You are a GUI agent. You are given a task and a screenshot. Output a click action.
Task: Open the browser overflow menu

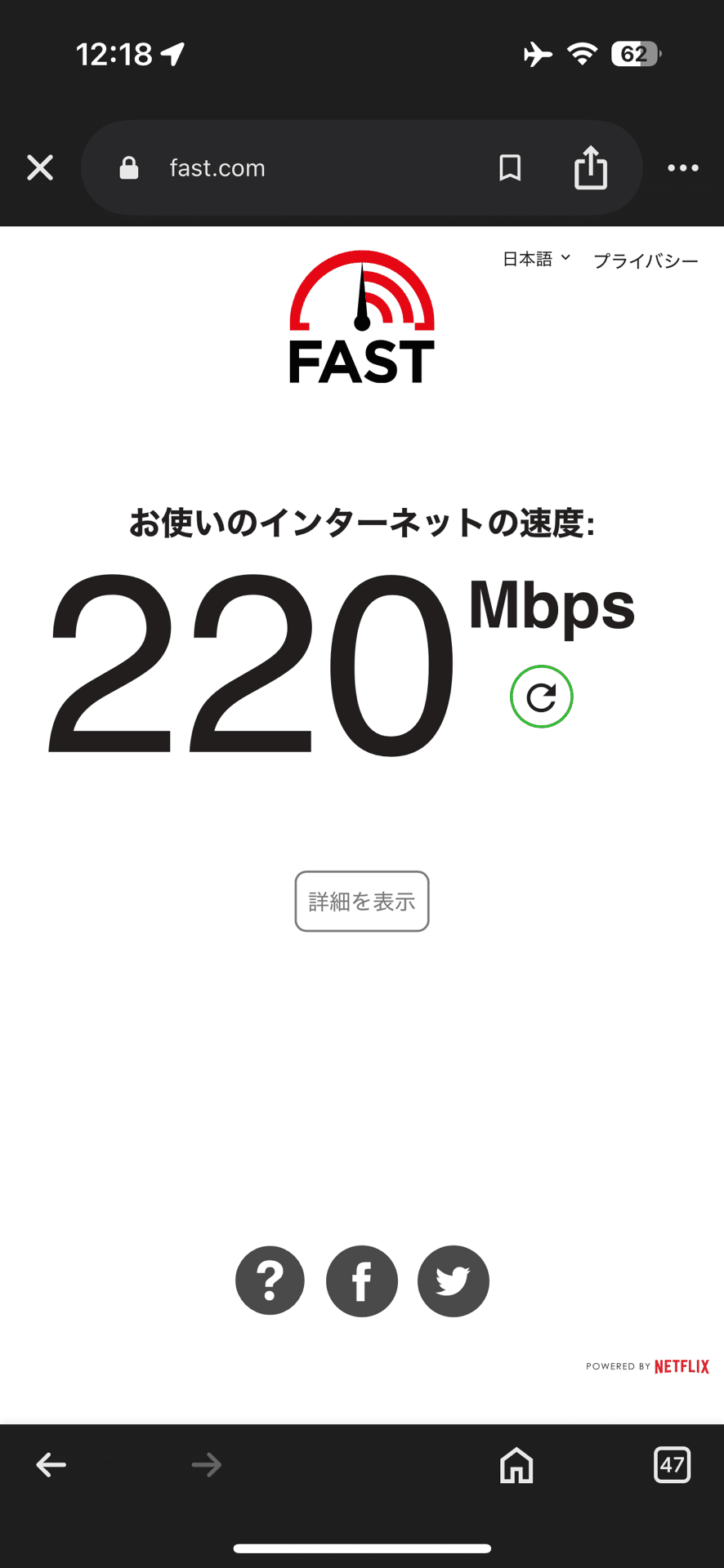click(x=682, y=168)
